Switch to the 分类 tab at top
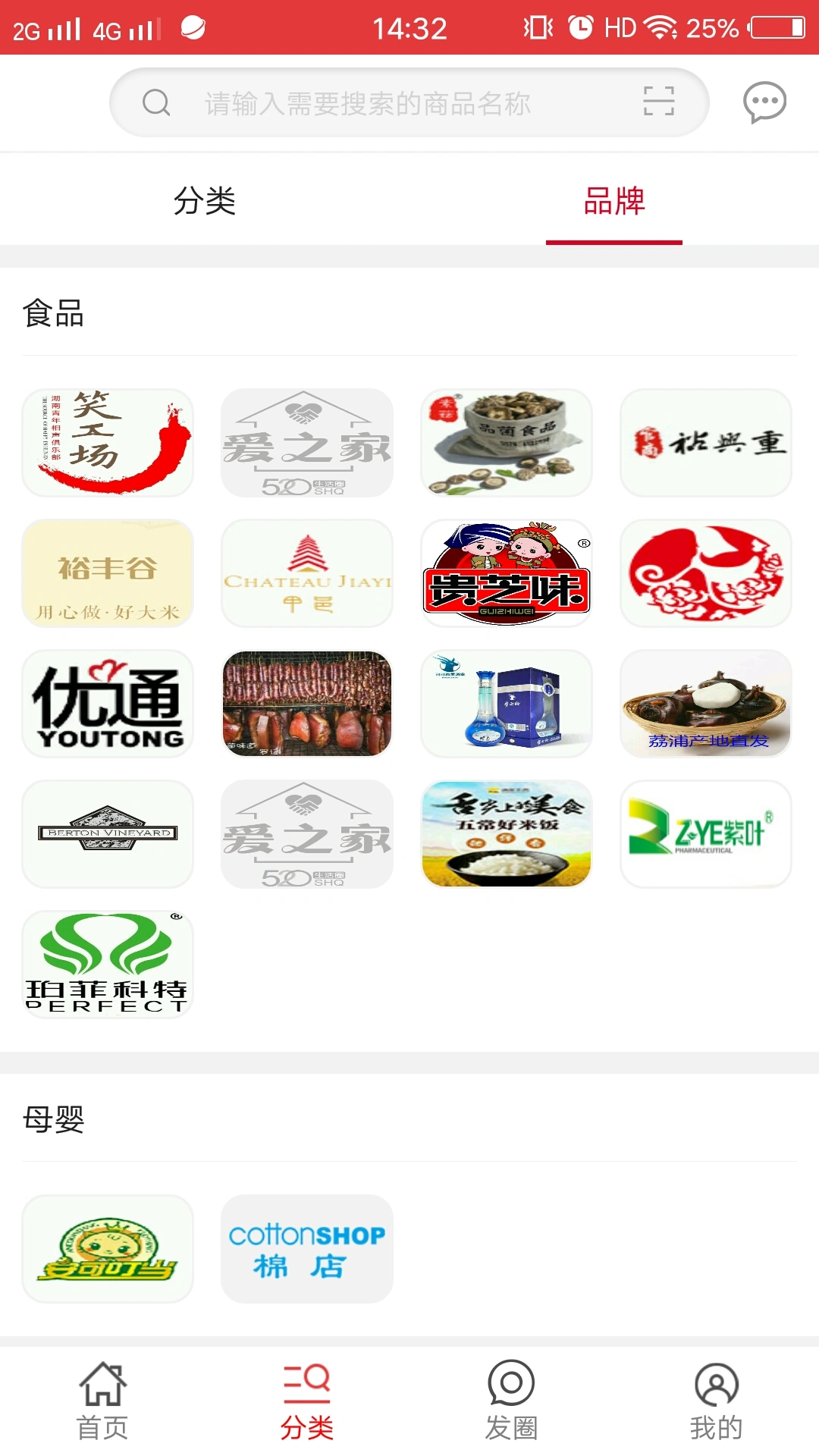 click(205, 199)
